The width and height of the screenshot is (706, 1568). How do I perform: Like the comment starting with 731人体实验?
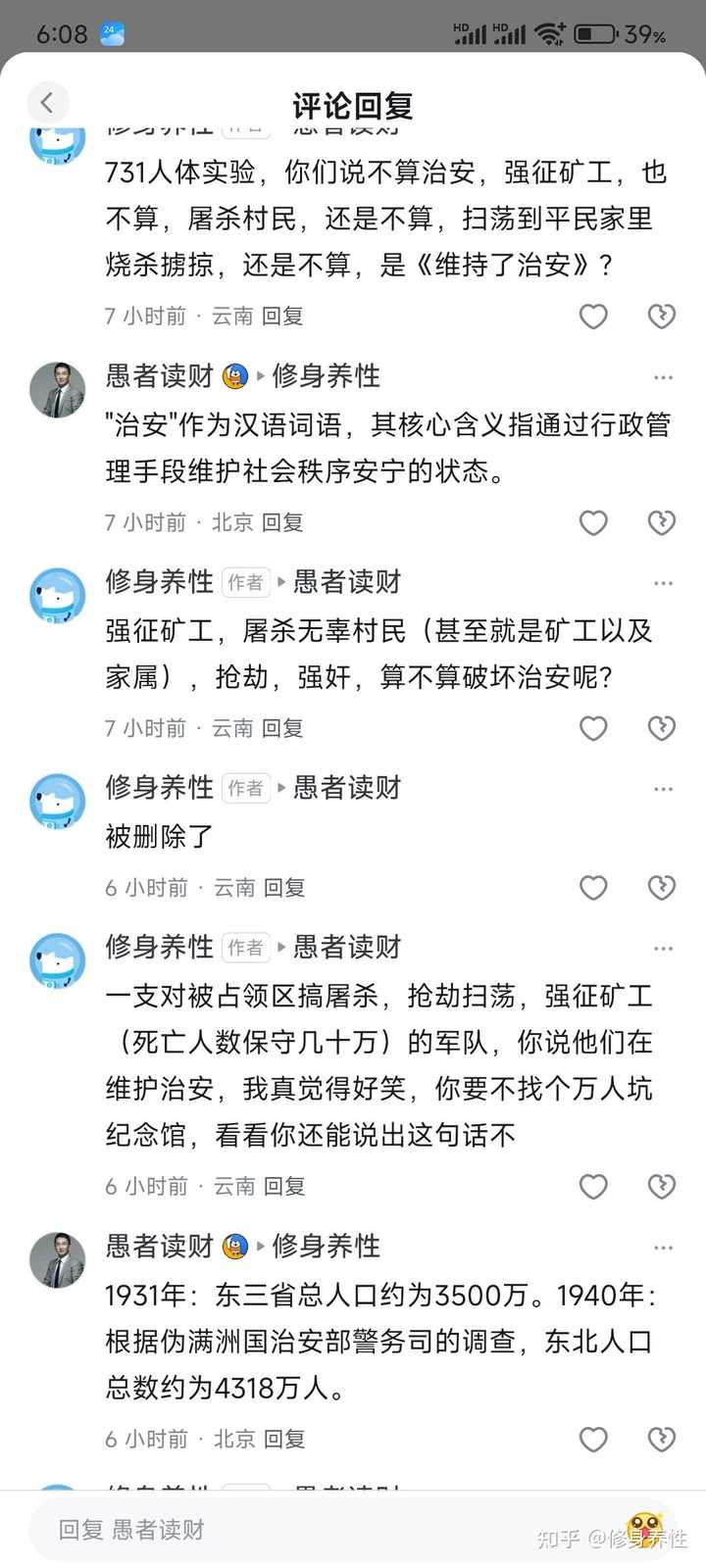click(593, 317)
